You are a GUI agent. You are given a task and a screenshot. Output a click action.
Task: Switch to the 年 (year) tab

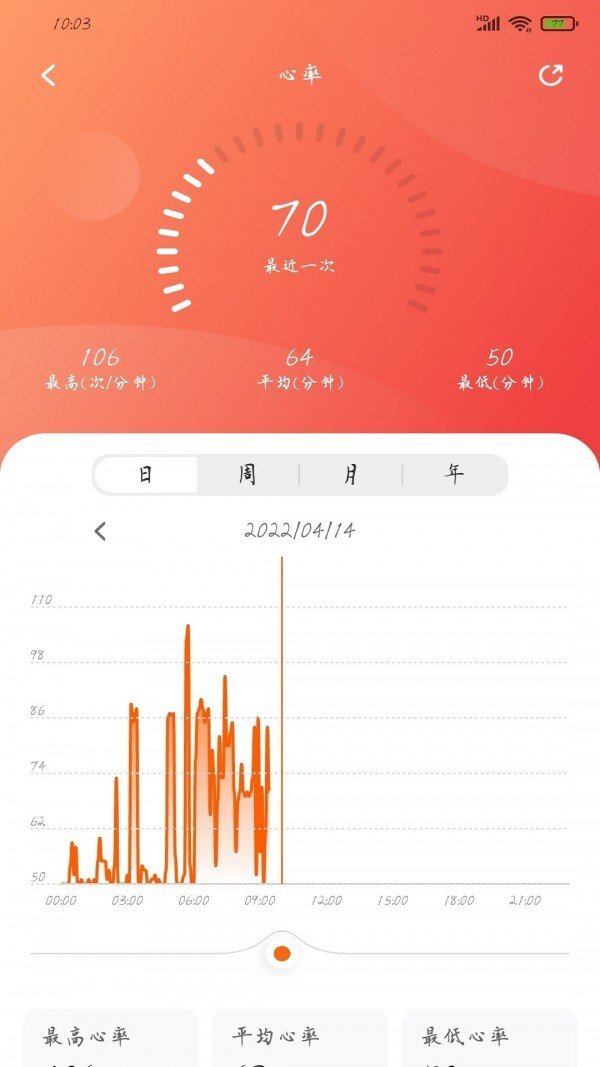(455, 475)
